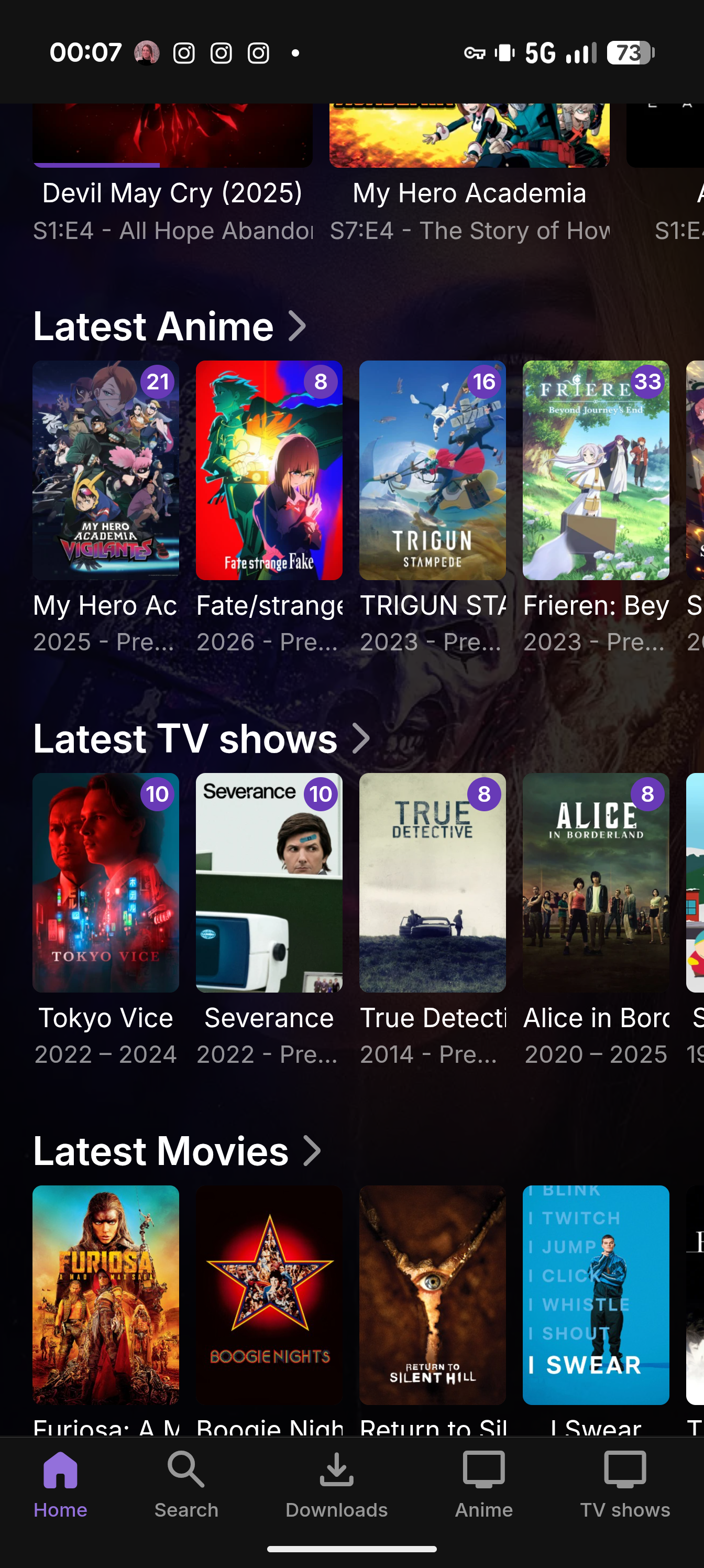Open My Hero Academia Vigilantes poster
Screen dimensions: 704x1568
click(x=106, y=470)
